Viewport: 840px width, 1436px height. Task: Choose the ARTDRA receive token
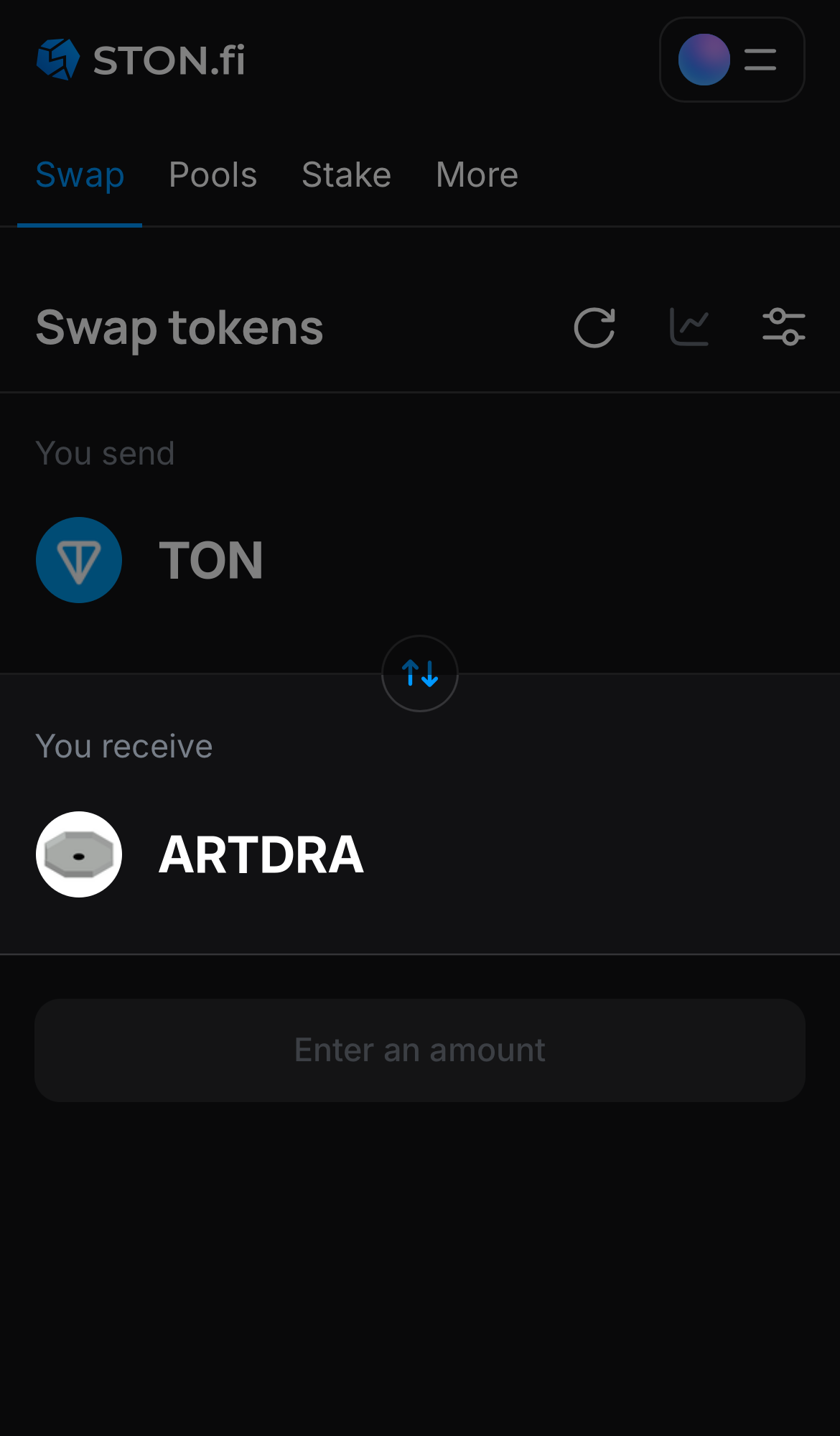point(201,854)
